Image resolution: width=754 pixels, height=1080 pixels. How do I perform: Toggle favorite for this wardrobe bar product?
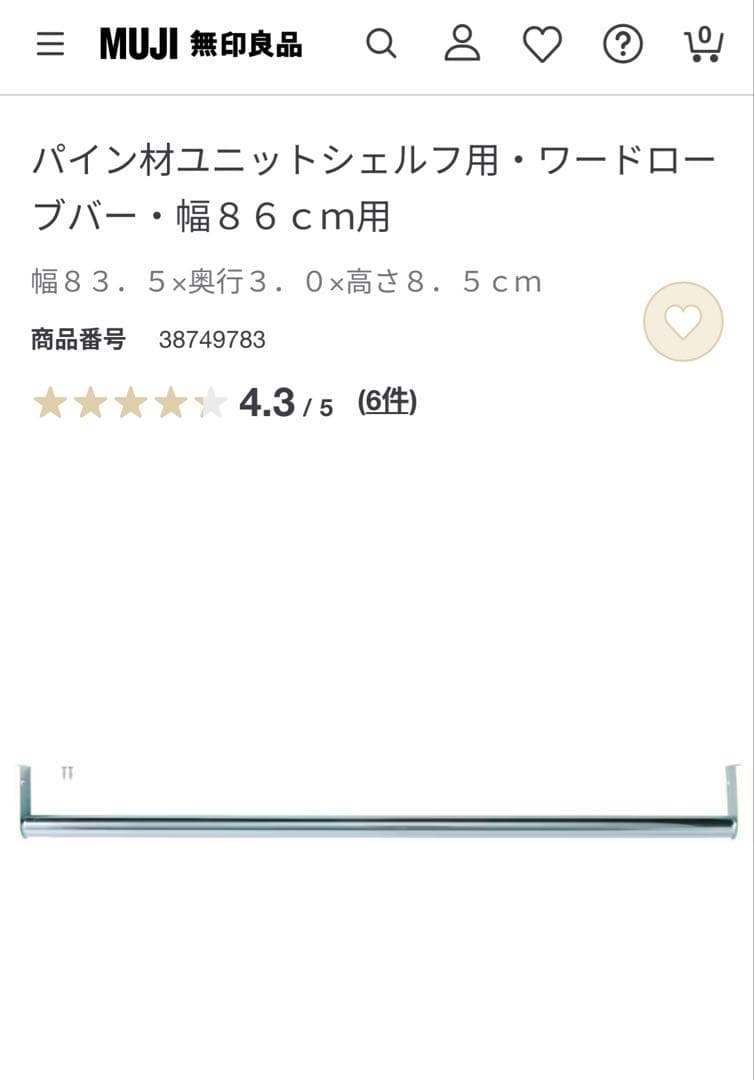[684, 320]
